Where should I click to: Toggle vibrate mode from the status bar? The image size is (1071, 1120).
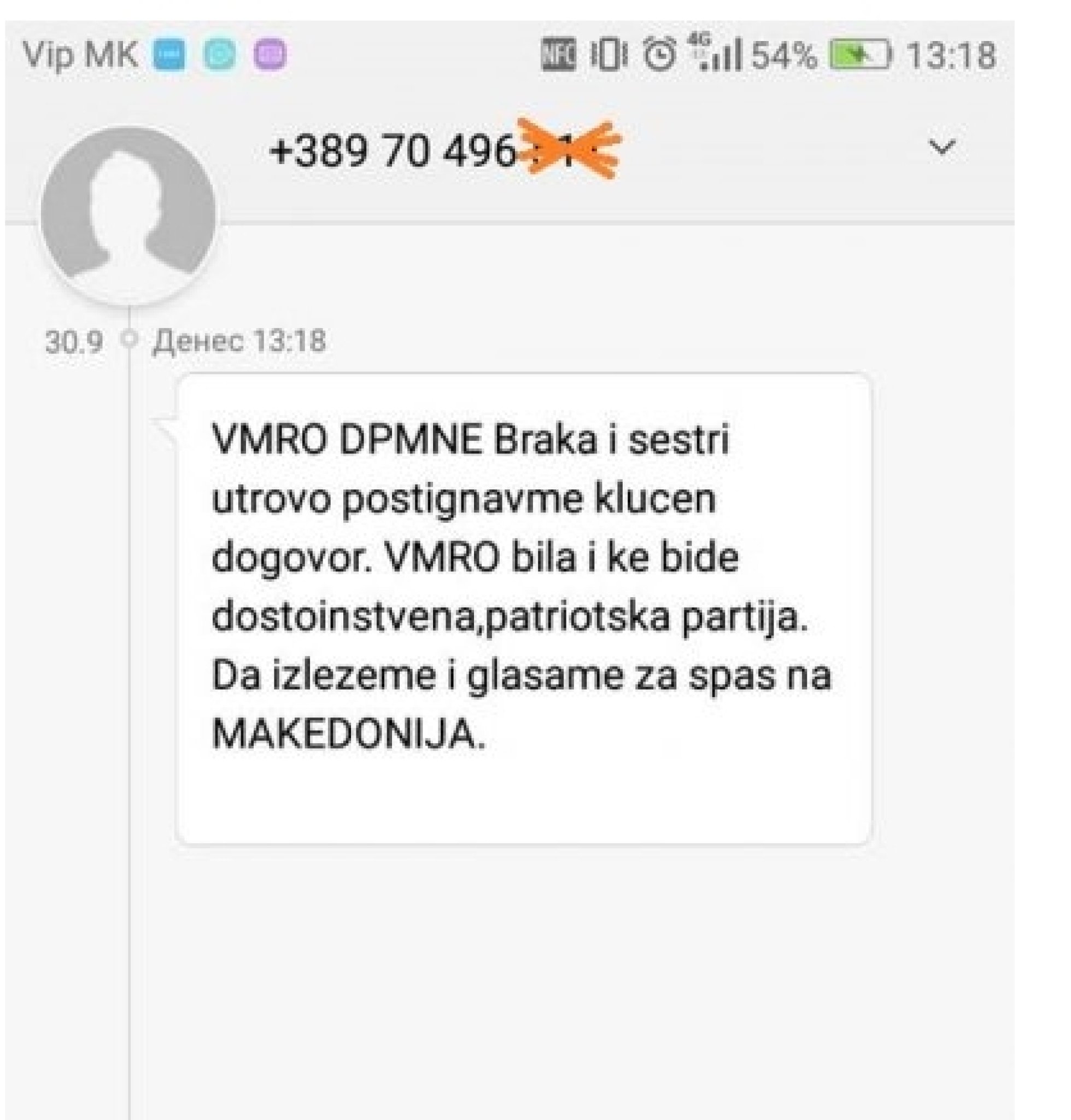tap(608, 52)
